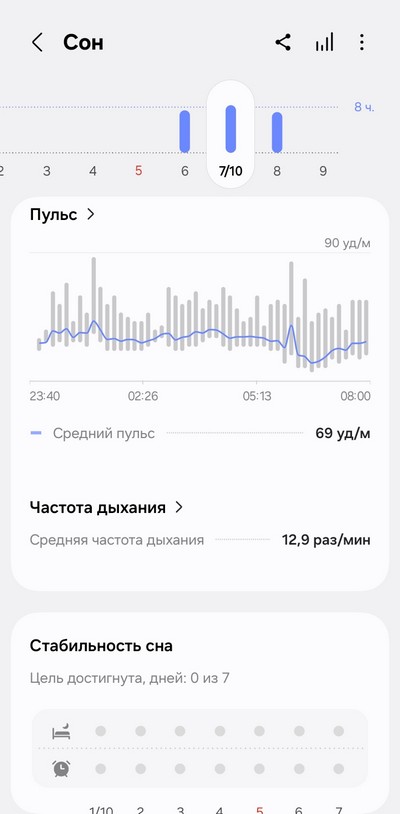Select day 4 in the date strip

click(92, 171)
